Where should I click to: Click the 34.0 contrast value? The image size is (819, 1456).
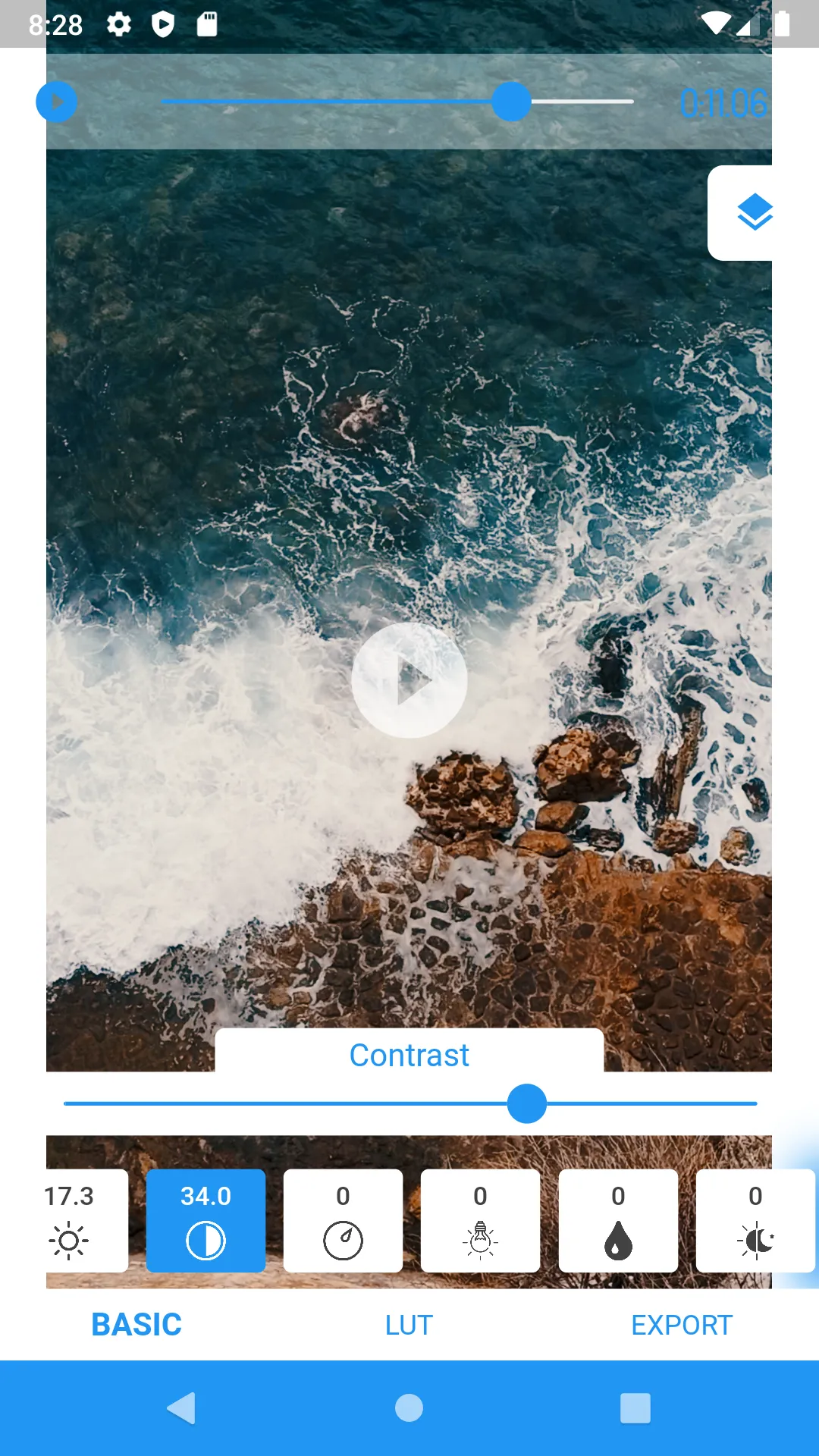tap(205, 1196)
